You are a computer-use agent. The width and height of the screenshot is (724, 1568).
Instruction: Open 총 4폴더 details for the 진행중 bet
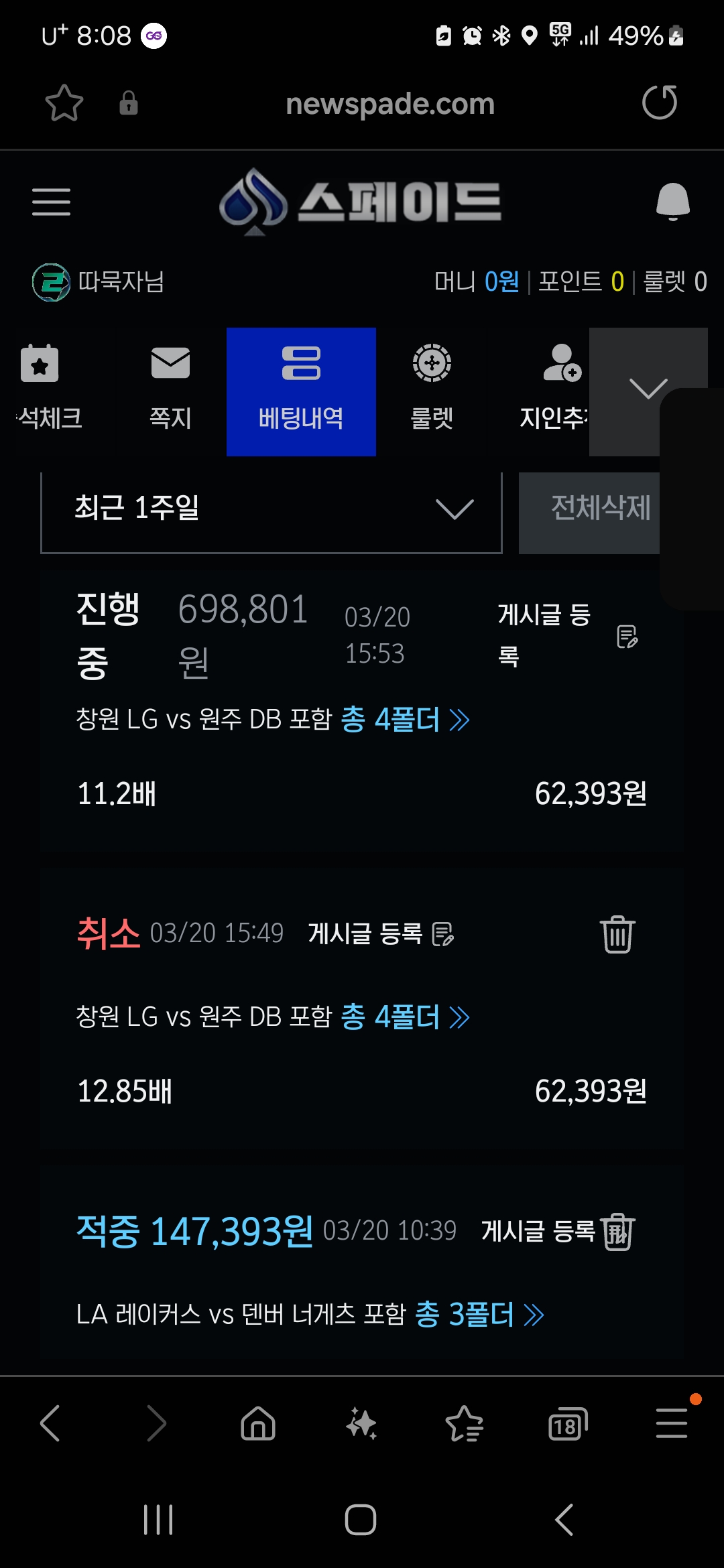click(x=405, y=720)
